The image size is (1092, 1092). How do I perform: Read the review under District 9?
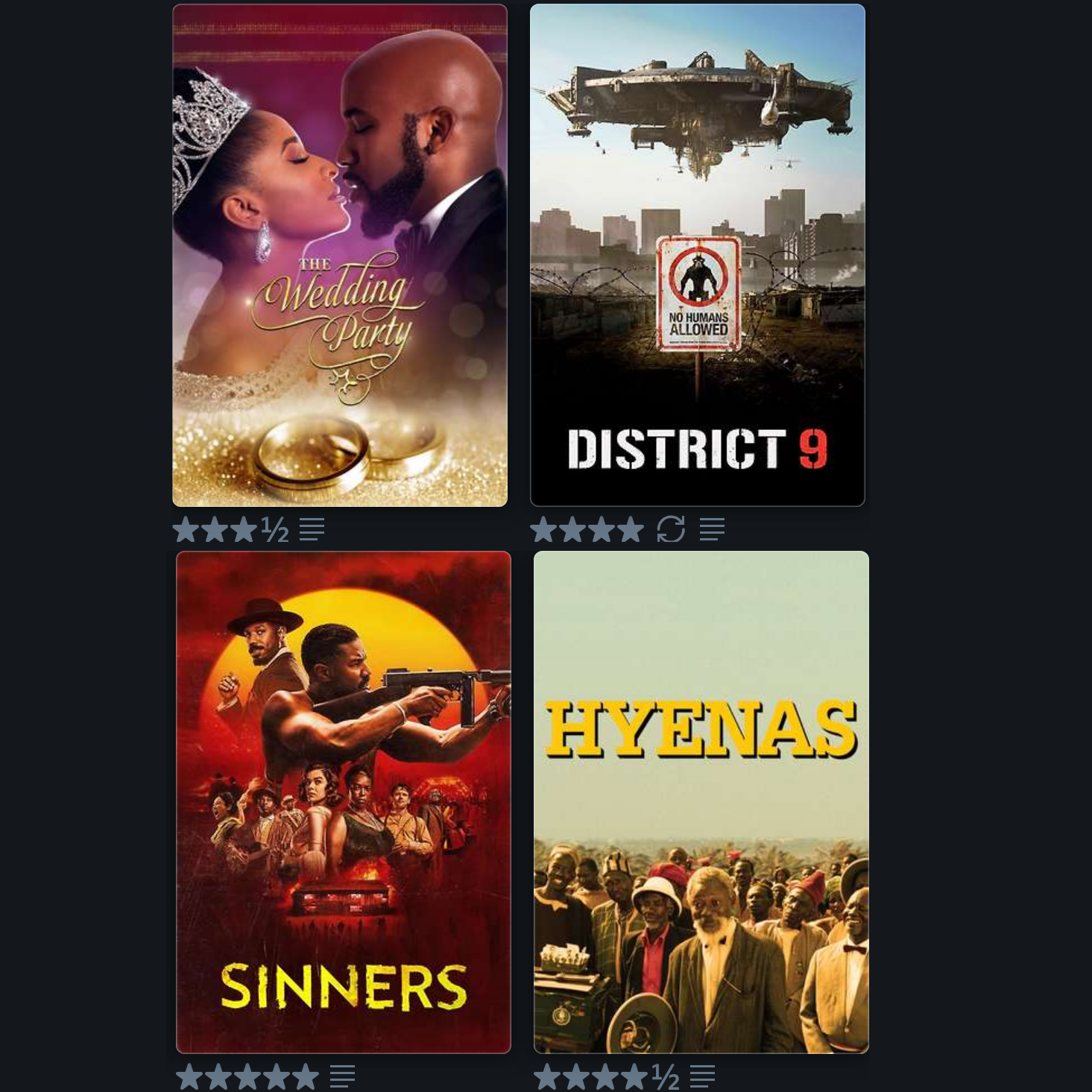[x=712, y=530]
